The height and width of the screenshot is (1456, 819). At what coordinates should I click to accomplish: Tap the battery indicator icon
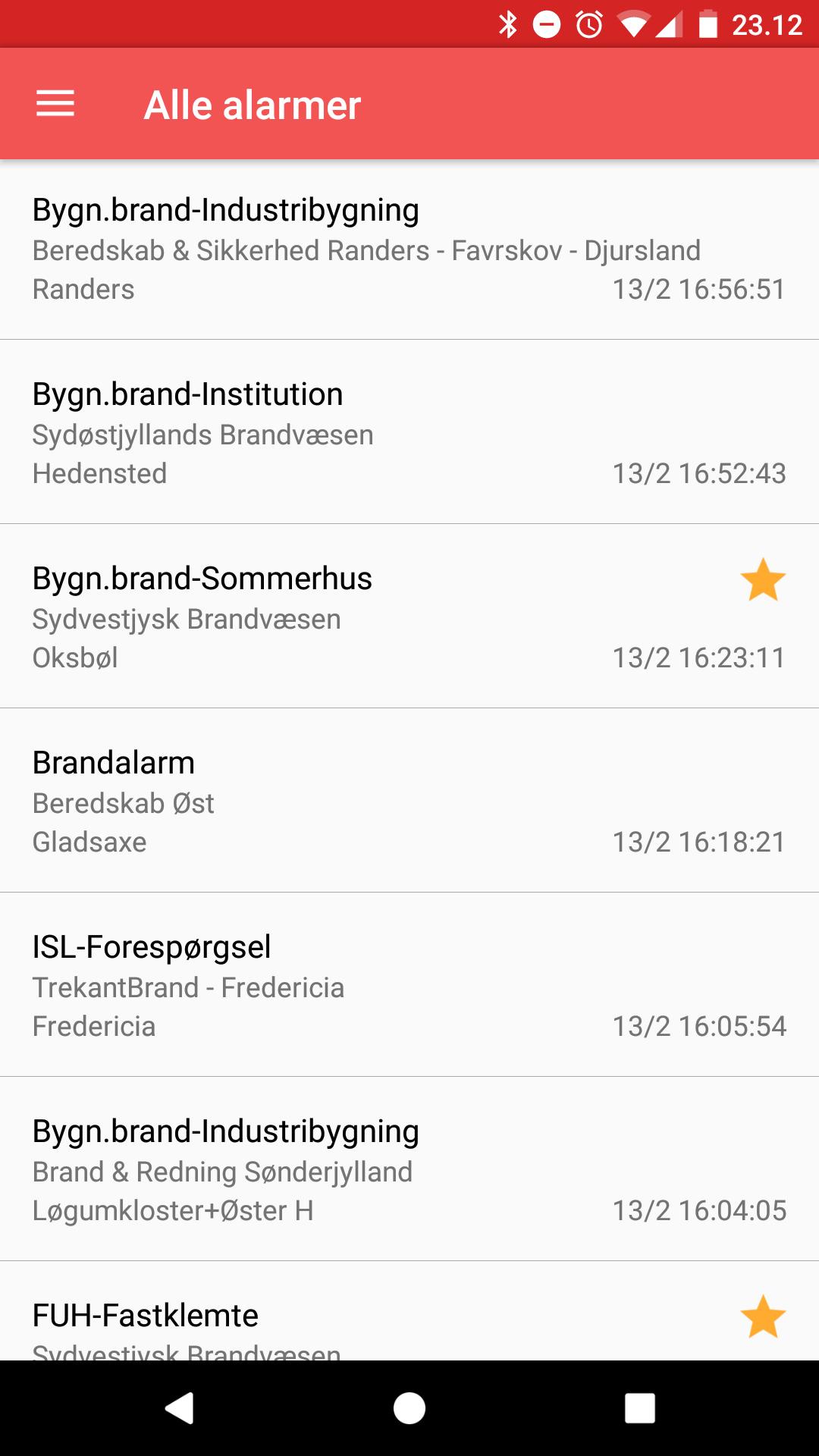pos(709,23)
